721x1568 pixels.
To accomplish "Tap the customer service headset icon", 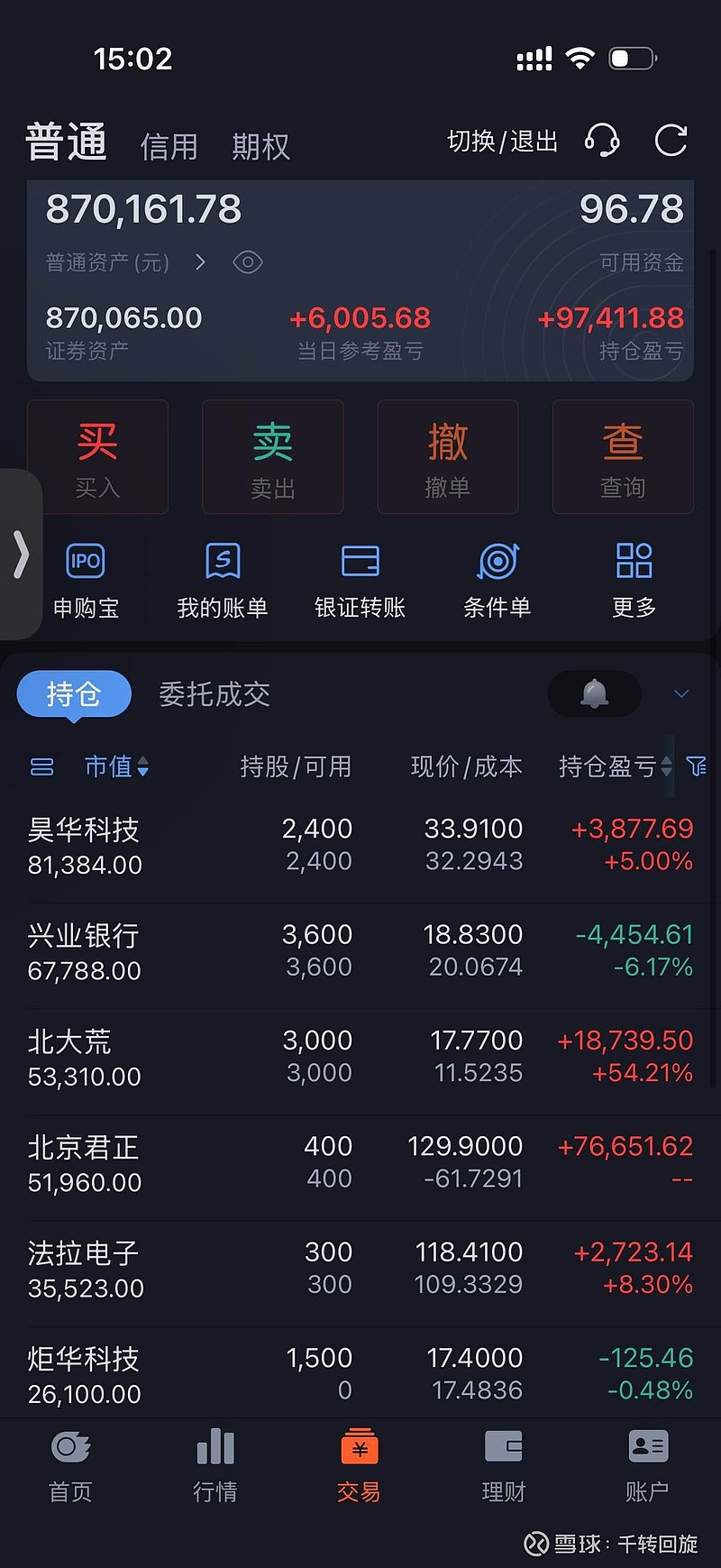I will 602,142.
